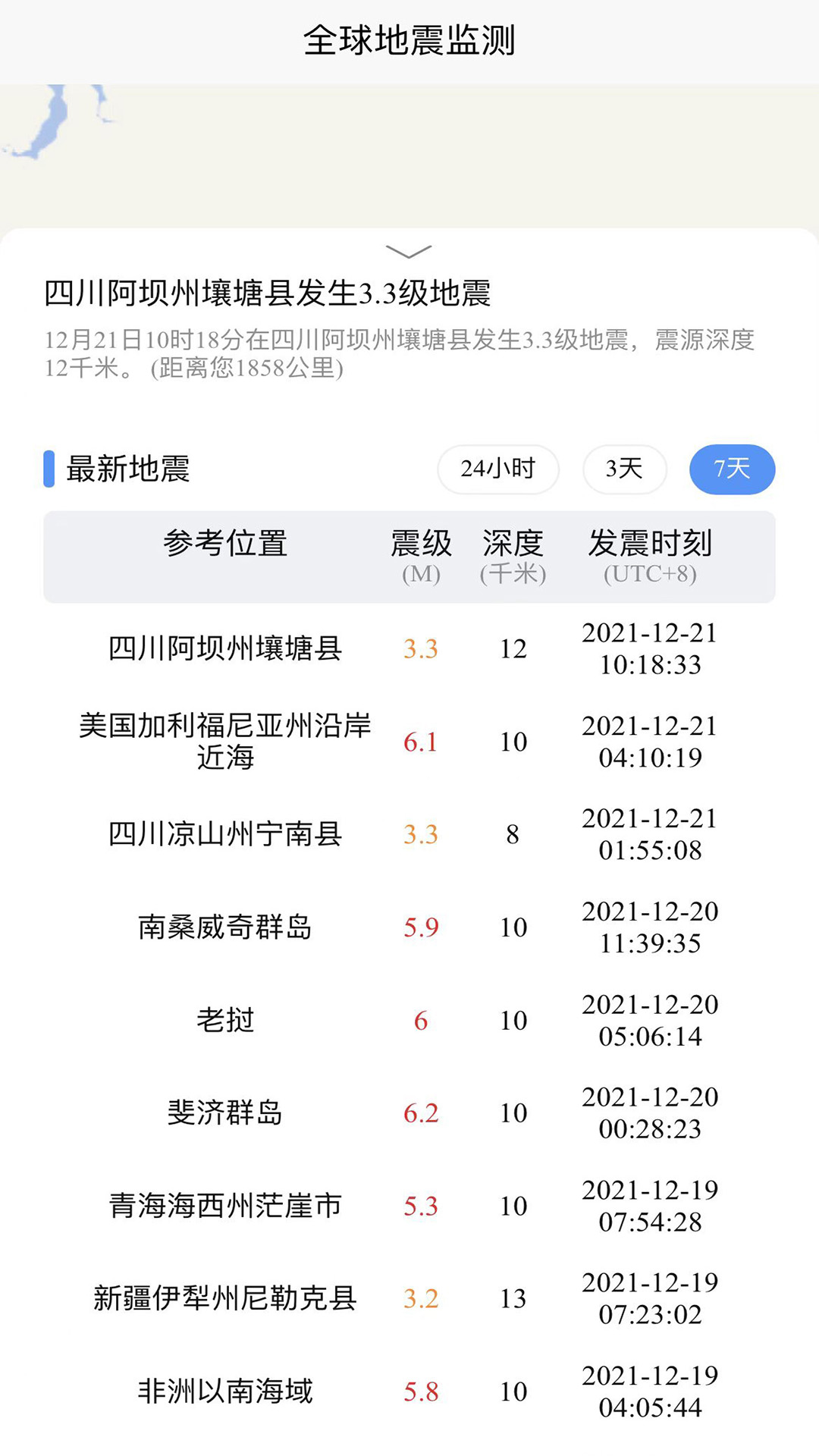
Task: Select the 非洲以南海域 earthquake row
Action: tap(409, 1392)
